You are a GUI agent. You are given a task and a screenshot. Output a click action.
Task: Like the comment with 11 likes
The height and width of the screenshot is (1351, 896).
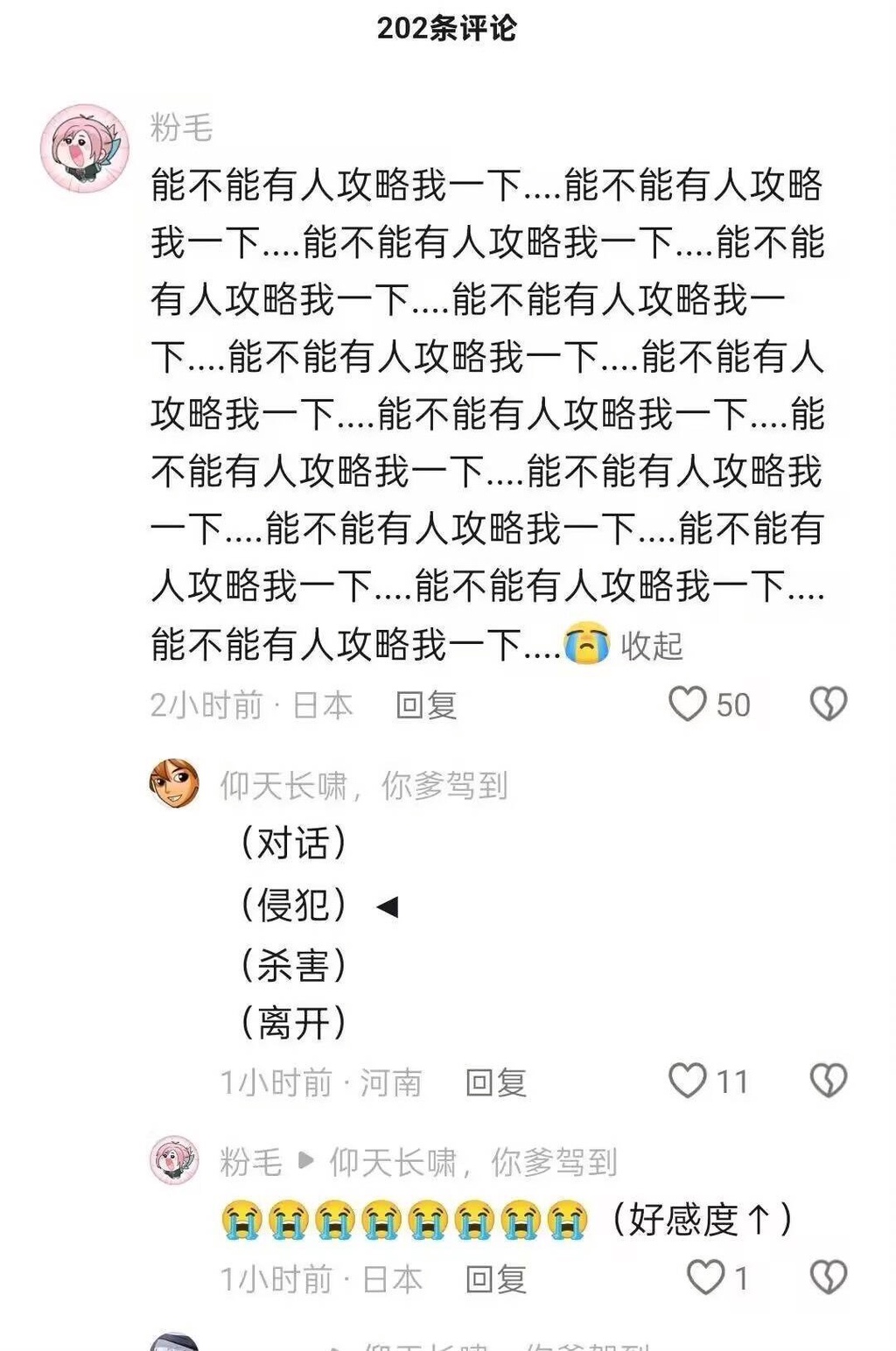[x=688, y=1081]
